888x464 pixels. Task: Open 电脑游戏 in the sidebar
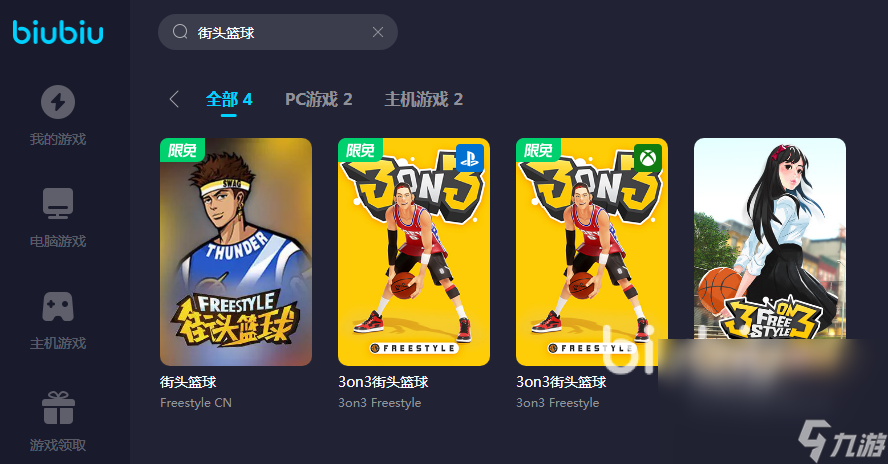pos(58,218)
